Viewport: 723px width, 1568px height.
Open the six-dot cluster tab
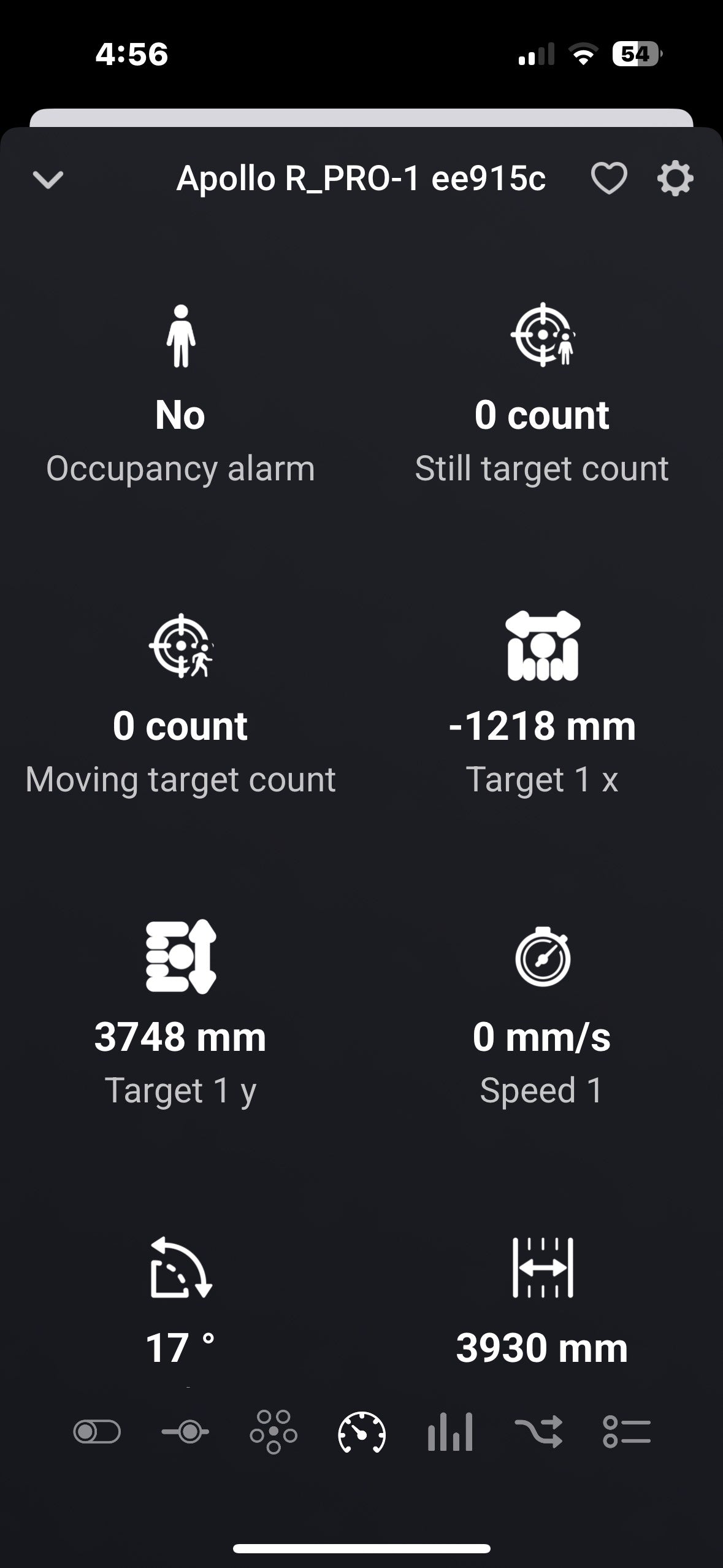[274, 1432]
